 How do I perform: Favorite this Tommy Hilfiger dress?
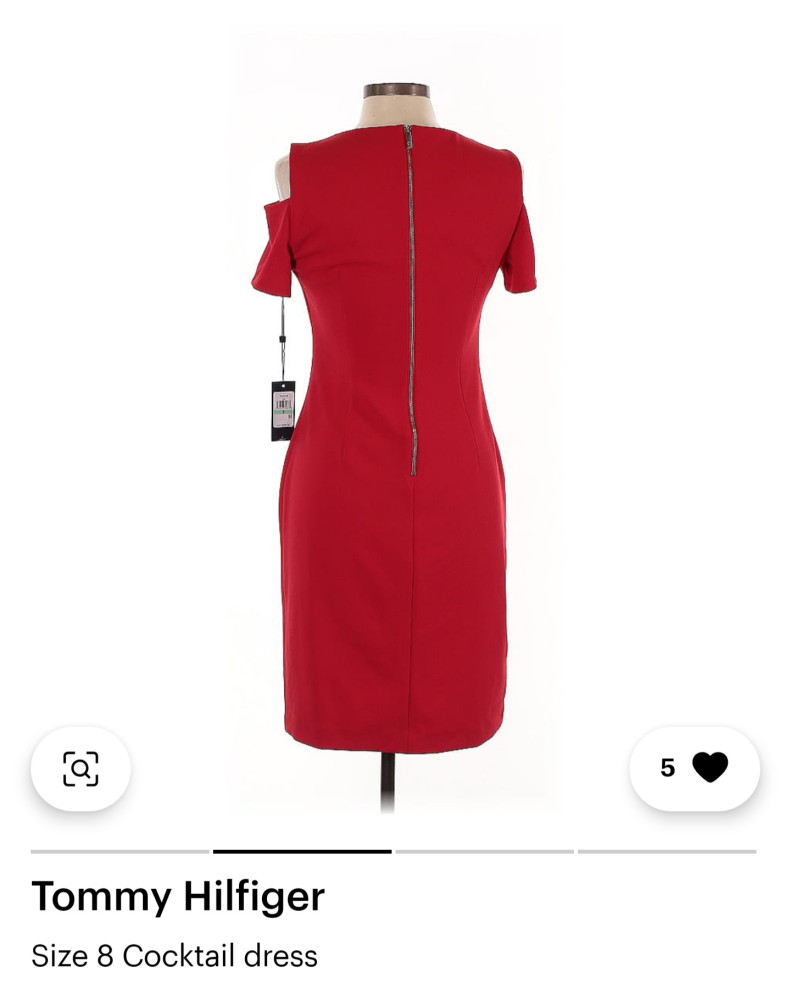[709, 768]
